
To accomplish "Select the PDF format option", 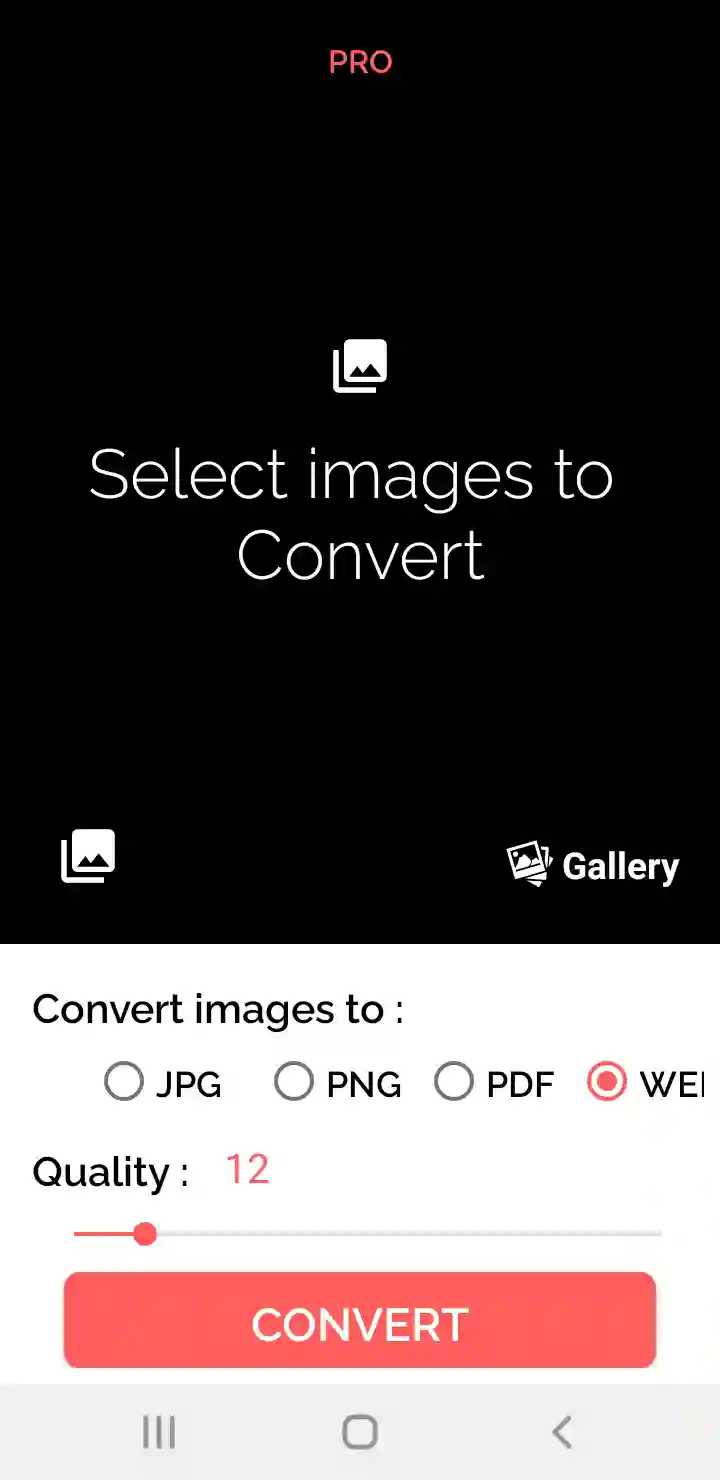I will coord(454,1082).
